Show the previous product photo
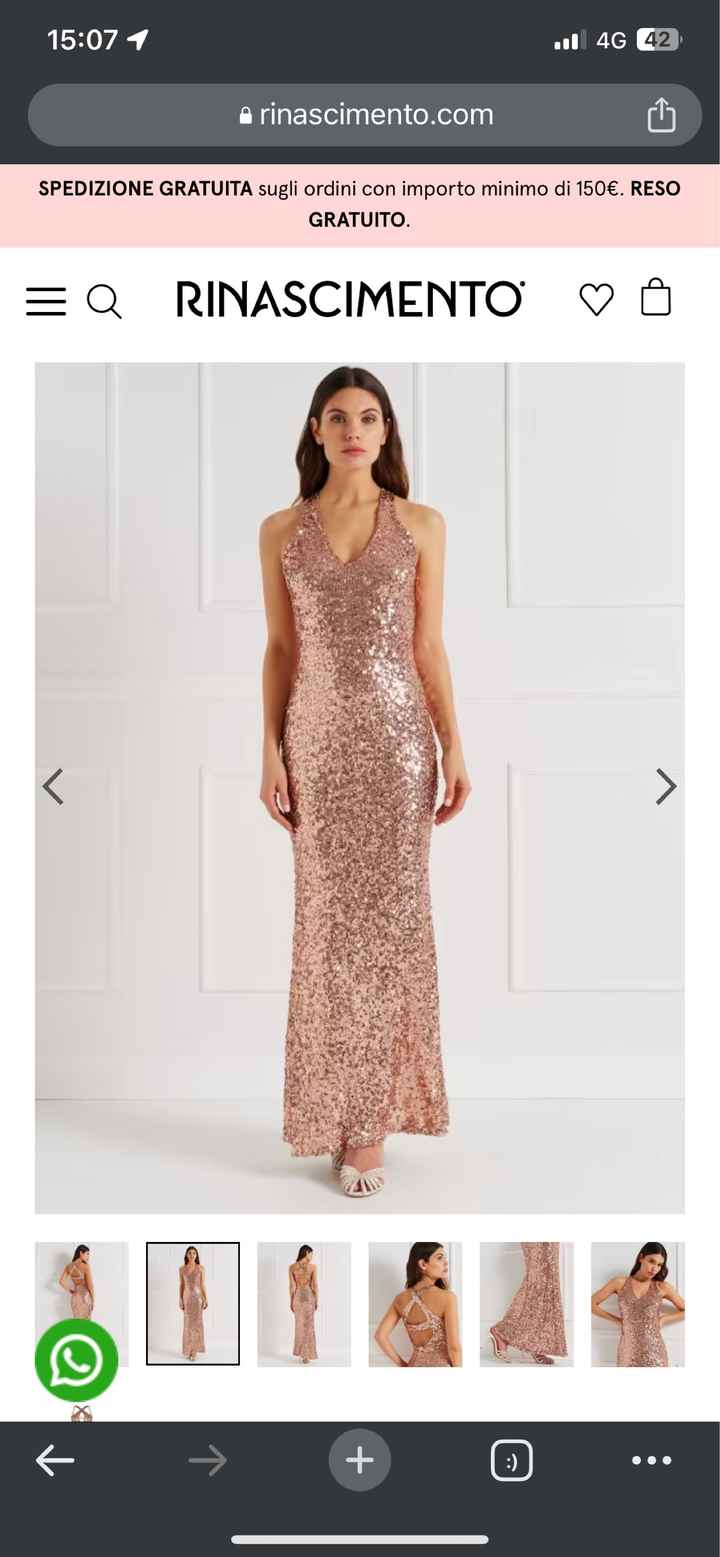 click(53, 787)
